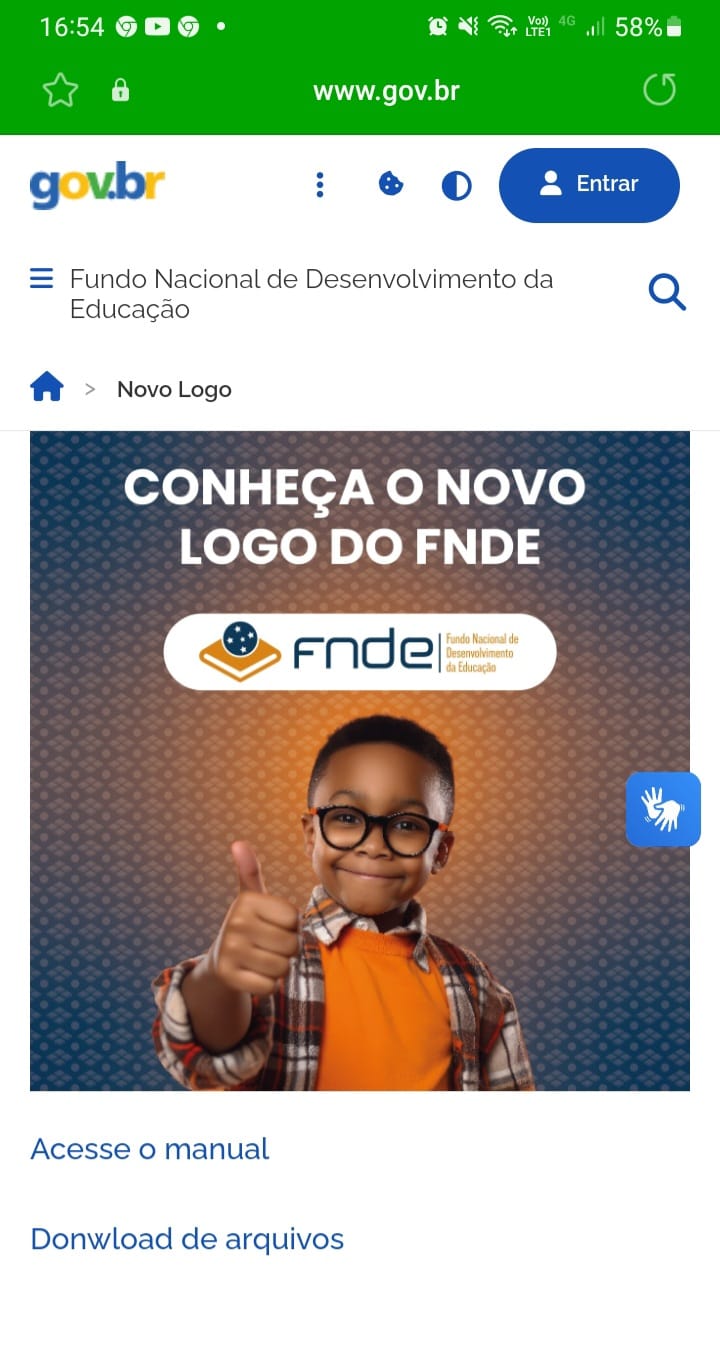Open the hamburger navigation menu
720x1345 pixels.
point(41,278)
